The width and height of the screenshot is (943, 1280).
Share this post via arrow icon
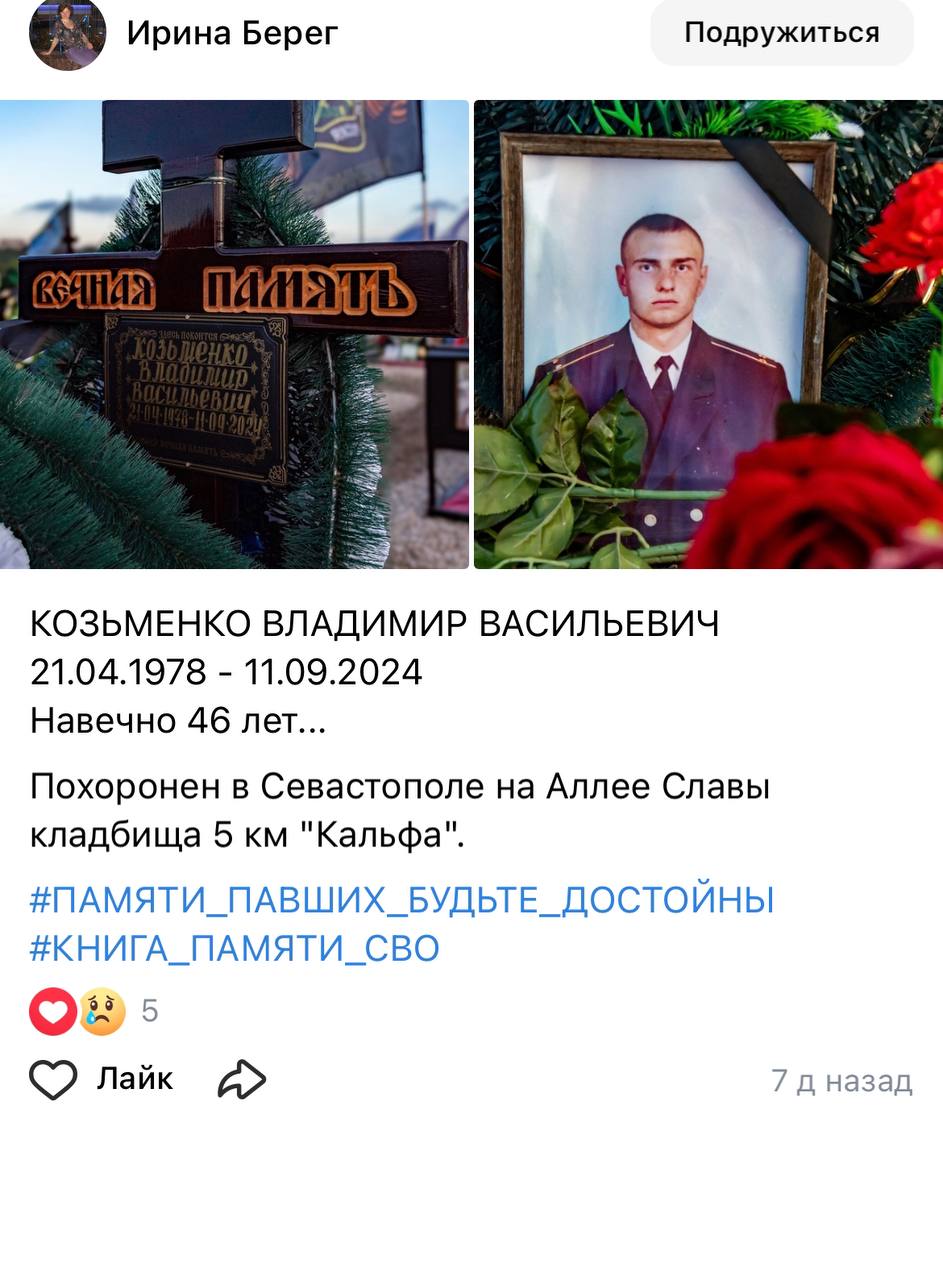click(242, 1080)
